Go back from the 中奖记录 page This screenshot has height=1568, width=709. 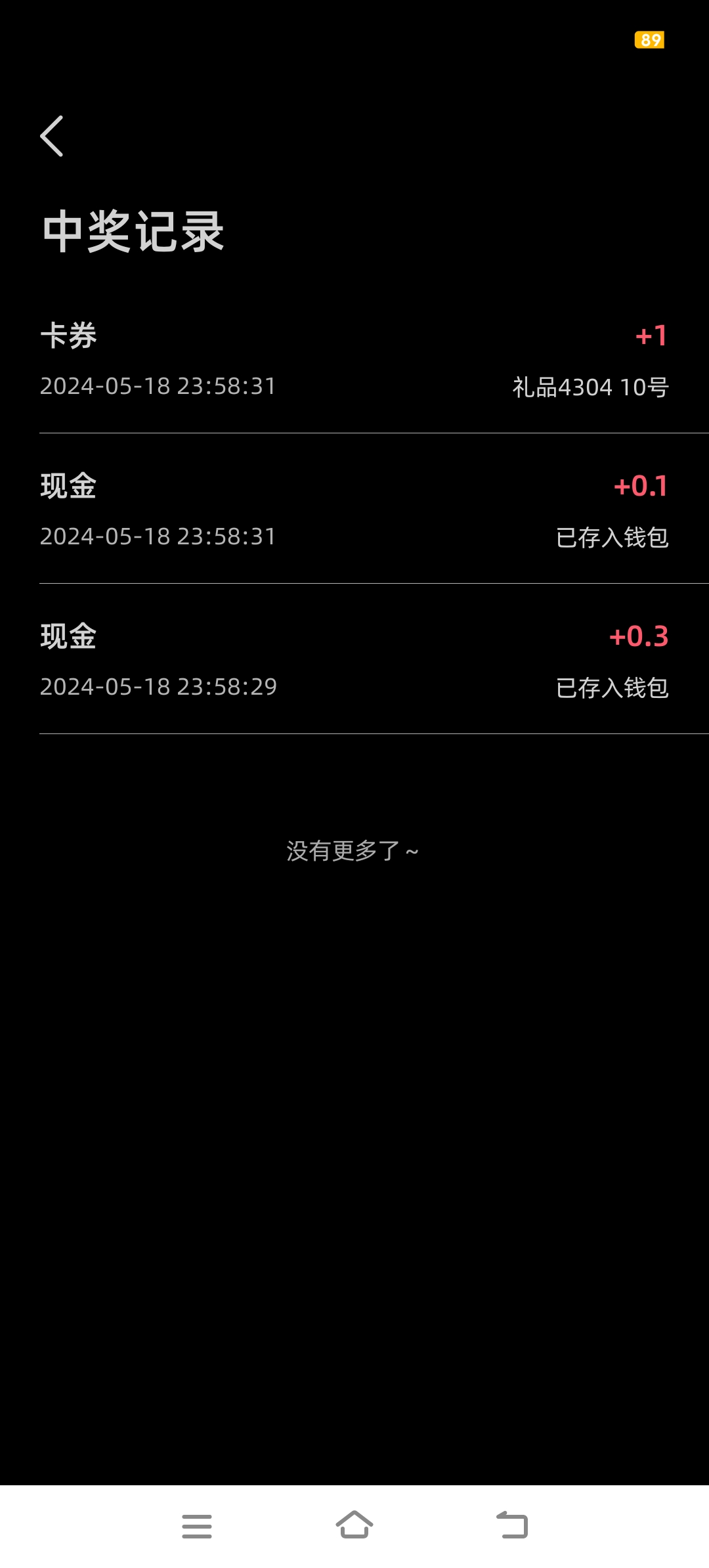pyautogui.click(x=52, y=137)
